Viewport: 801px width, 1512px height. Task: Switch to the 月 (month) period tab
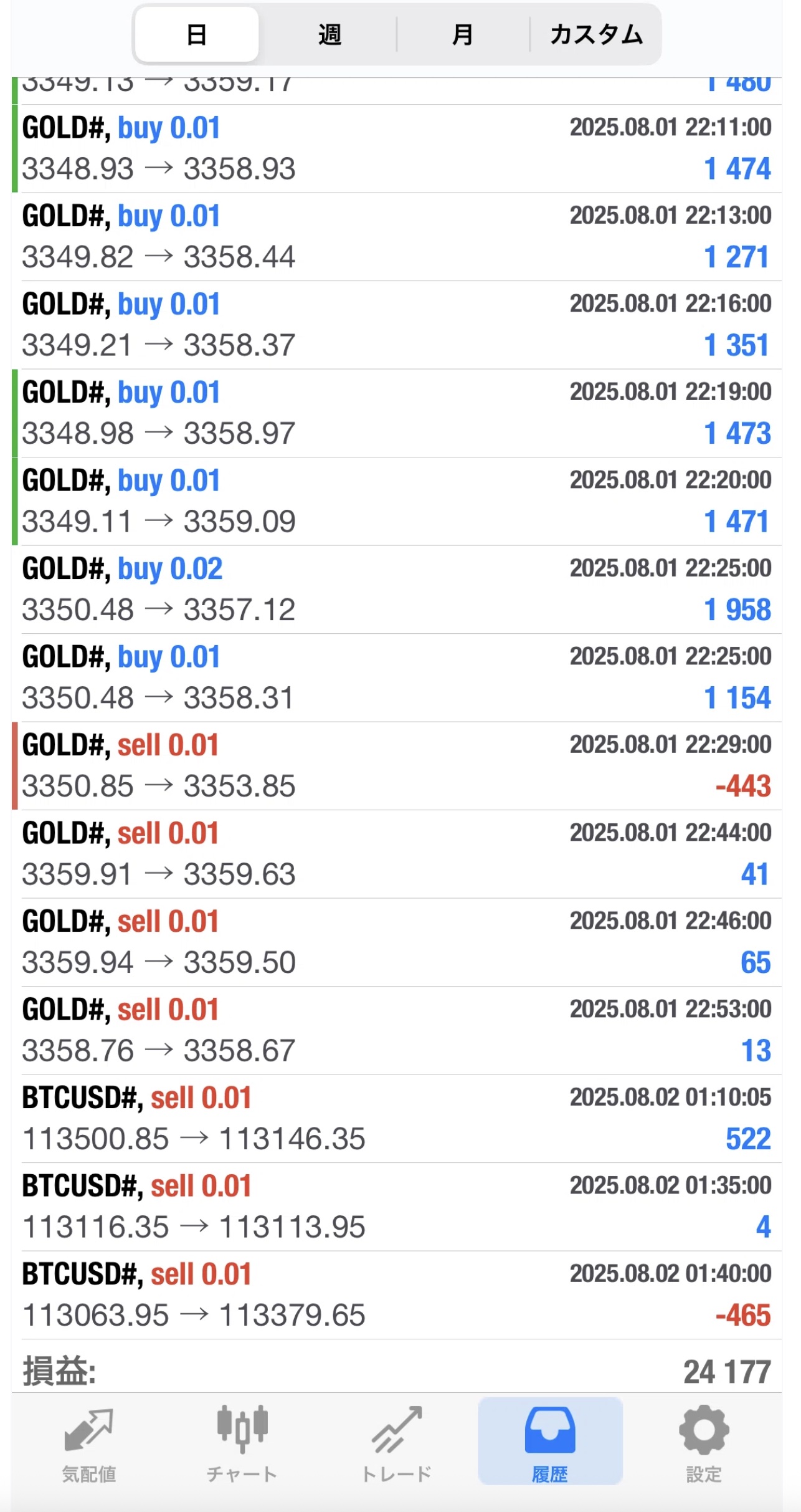(x=462, y=34)
